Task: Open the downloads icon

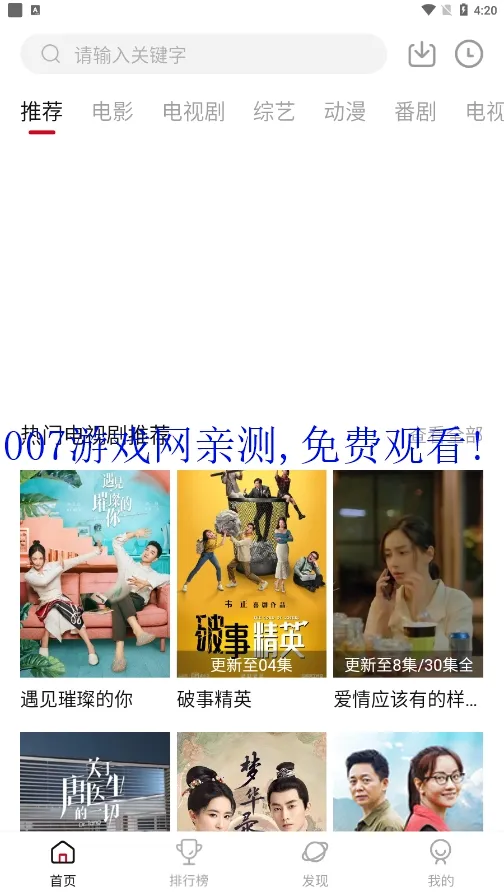Action: (422, 54)
